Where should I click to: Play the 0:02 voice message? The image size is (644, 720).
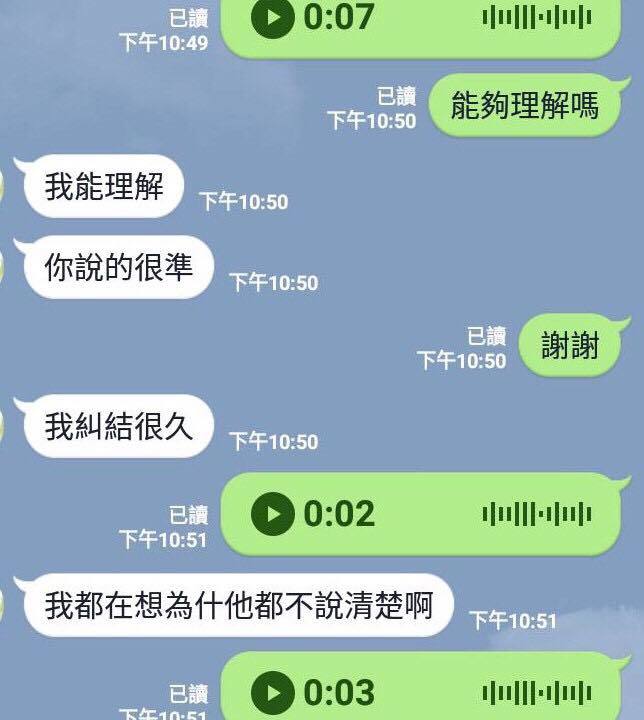272,514
